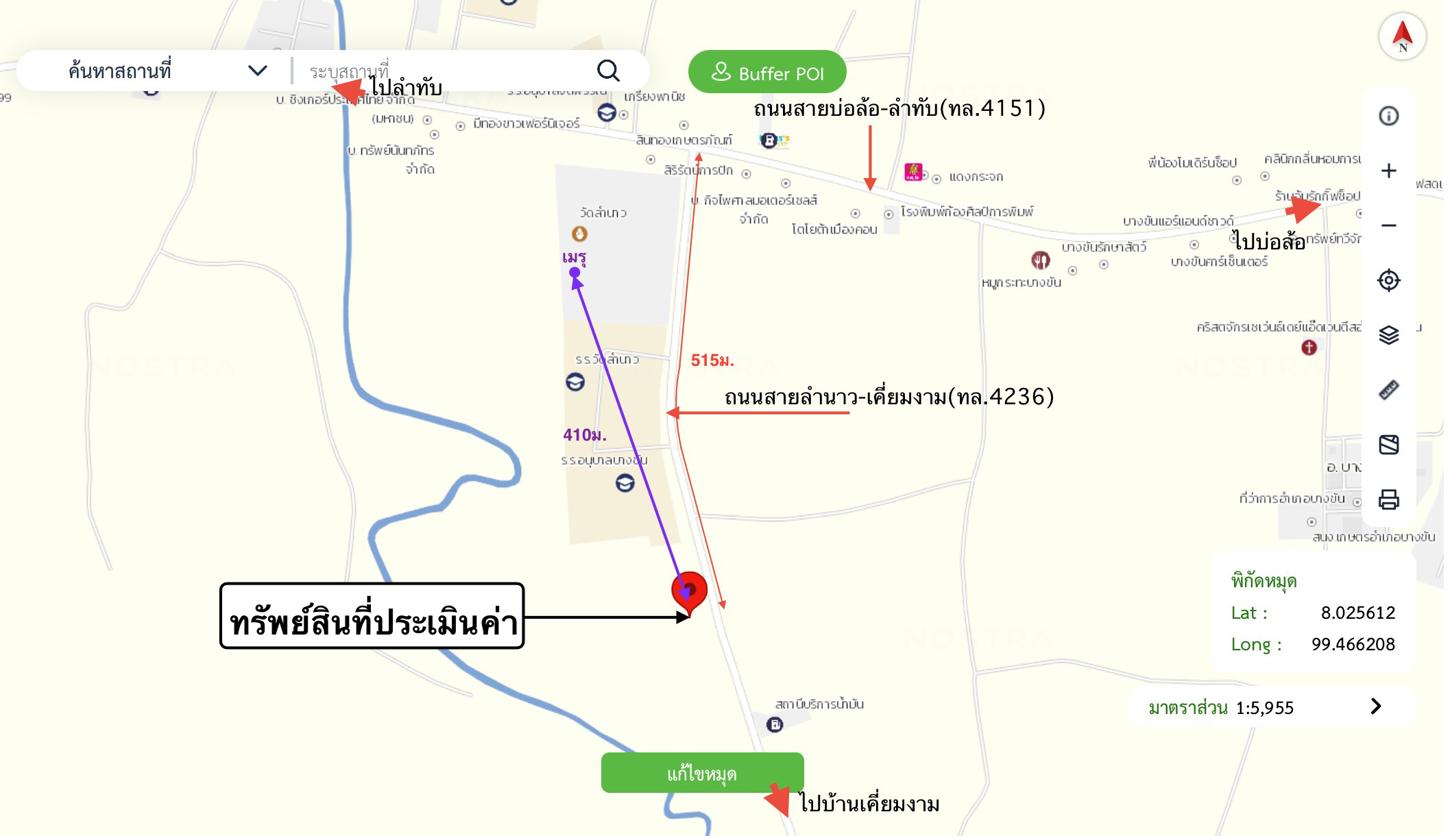1450x836 pixels.
Task: Open the area drawing tool
Action: click(1388, 445)
